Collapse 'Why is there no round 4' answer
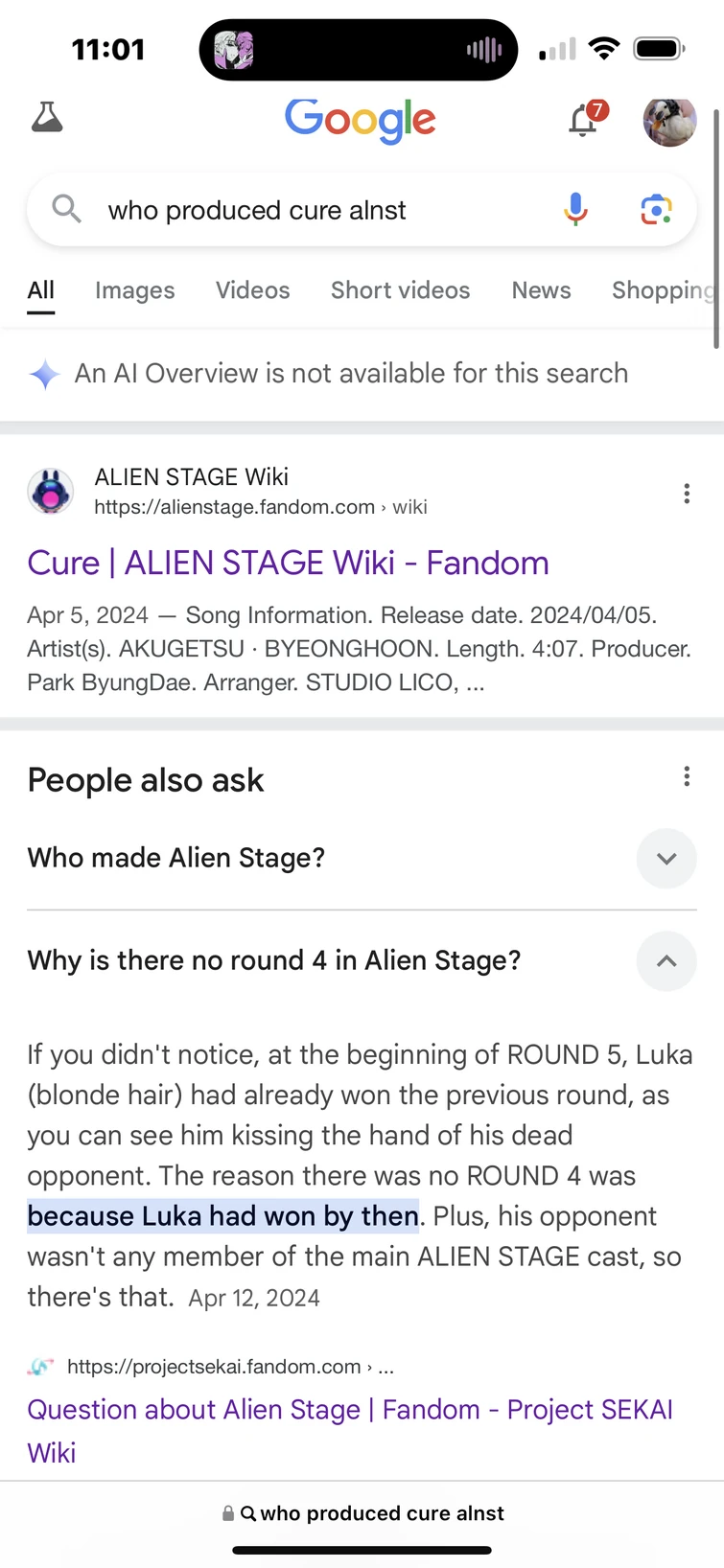The height and width of the screenshot is (1568, 724). [x=666, y=961]
